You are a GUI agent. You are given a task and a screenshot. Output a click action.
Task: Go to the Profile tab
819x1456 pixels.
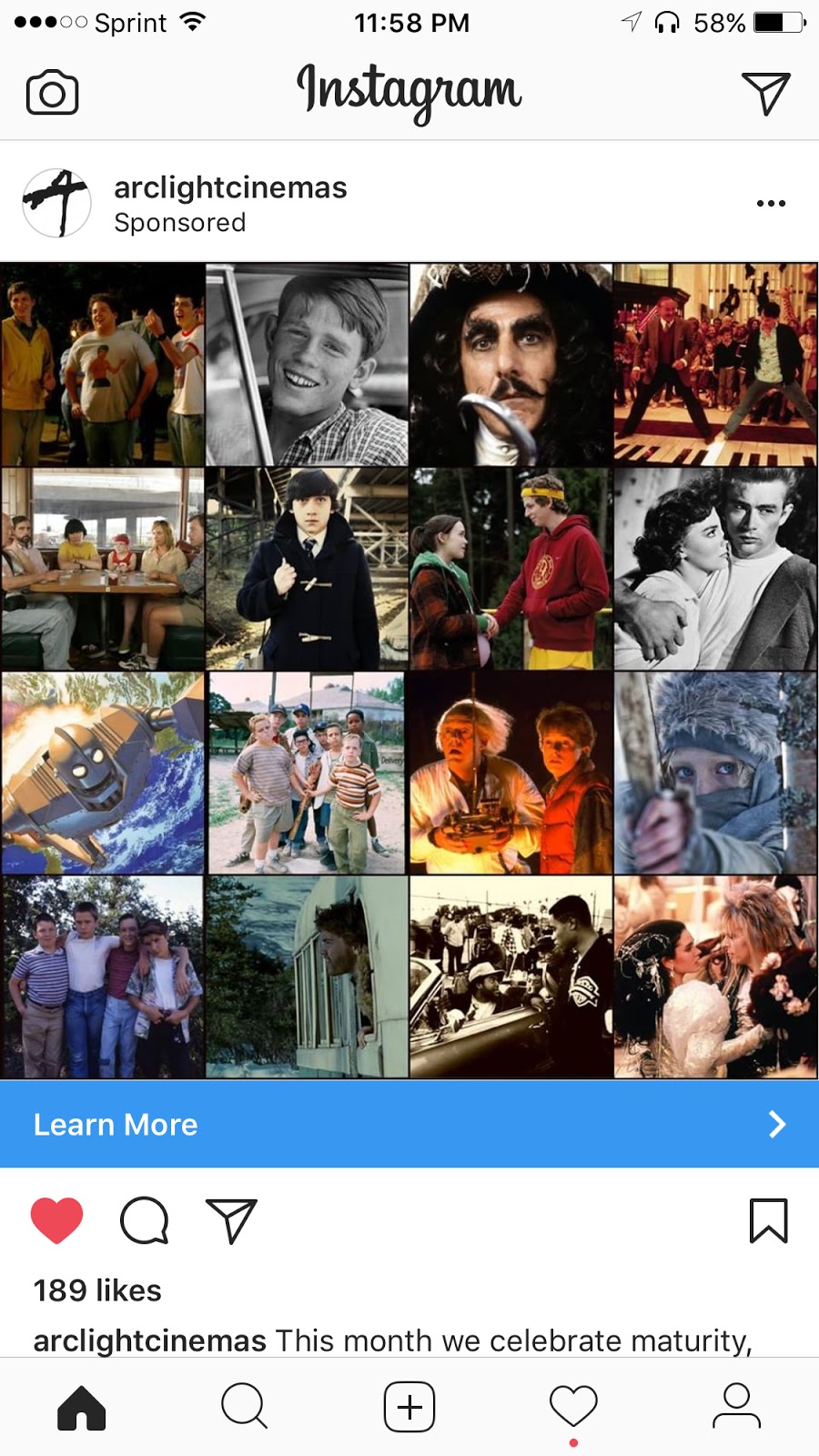click(x=736, y=1407)
